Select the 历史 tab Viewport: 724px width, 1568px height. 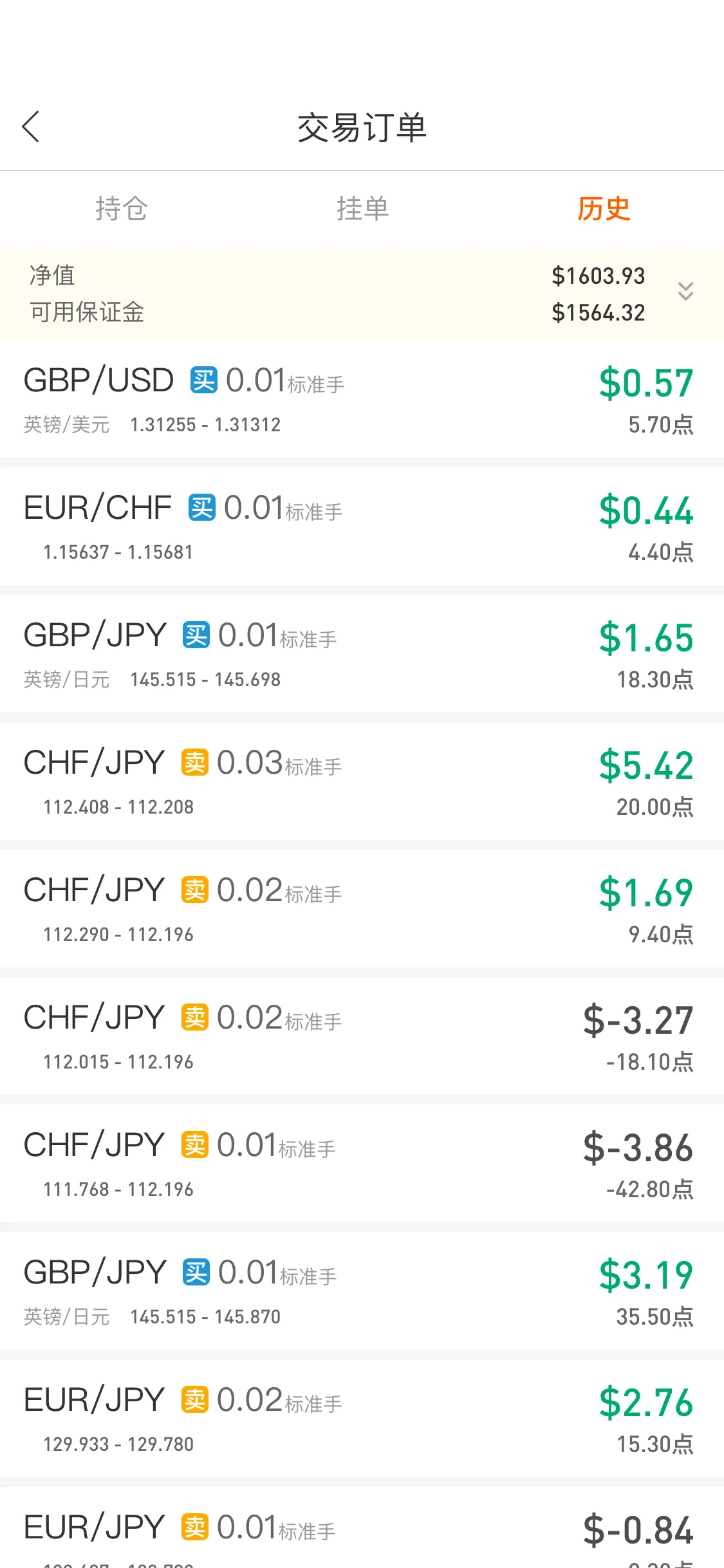603,209
